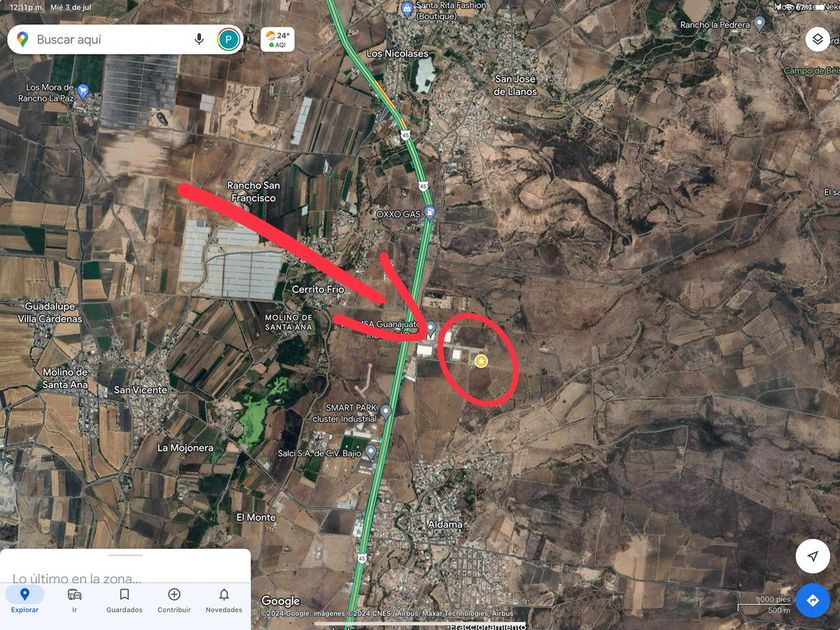The image size is (840, 630).
Task: Tap the 24° weather and air quality chip
Action: [x=277, y=39]
